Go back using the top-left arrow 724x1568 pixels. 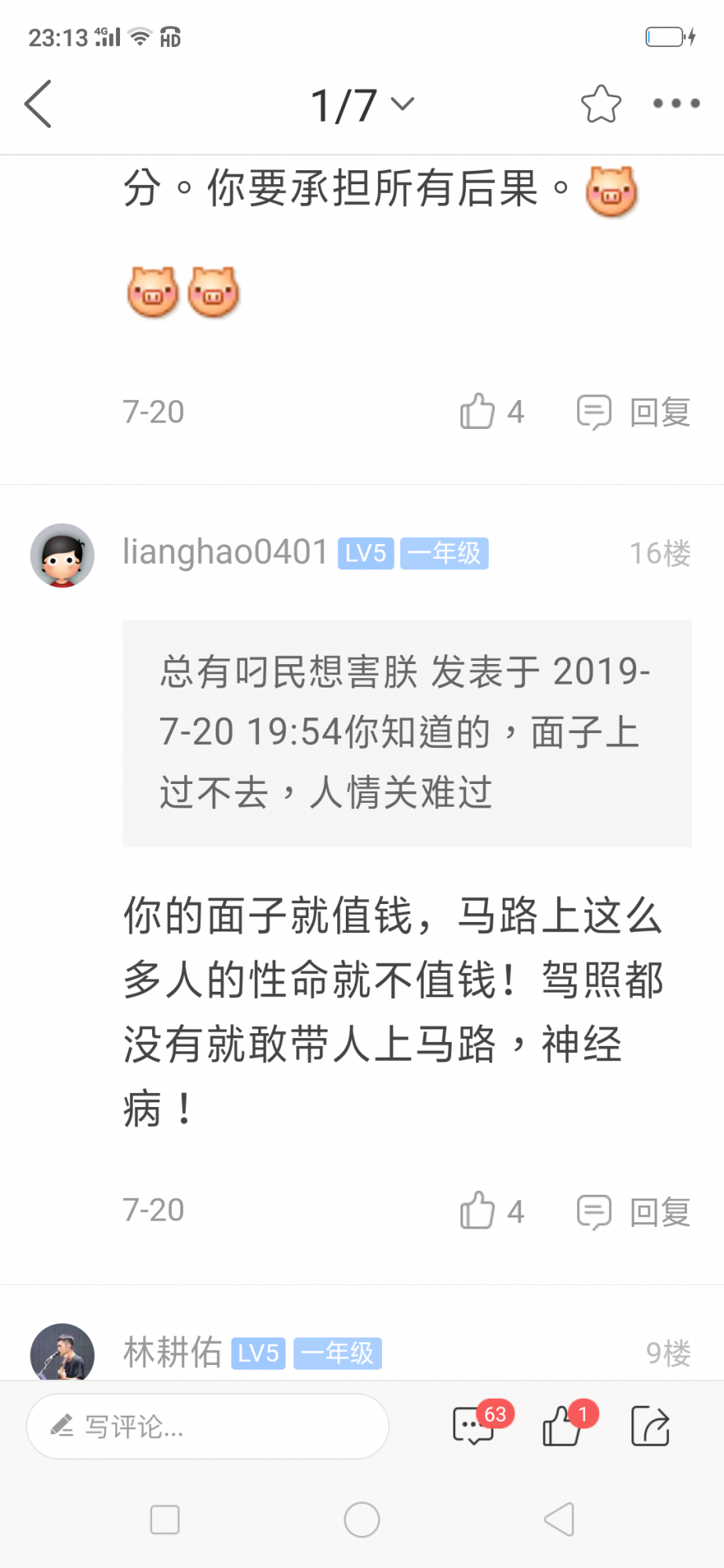pos(38,103)
